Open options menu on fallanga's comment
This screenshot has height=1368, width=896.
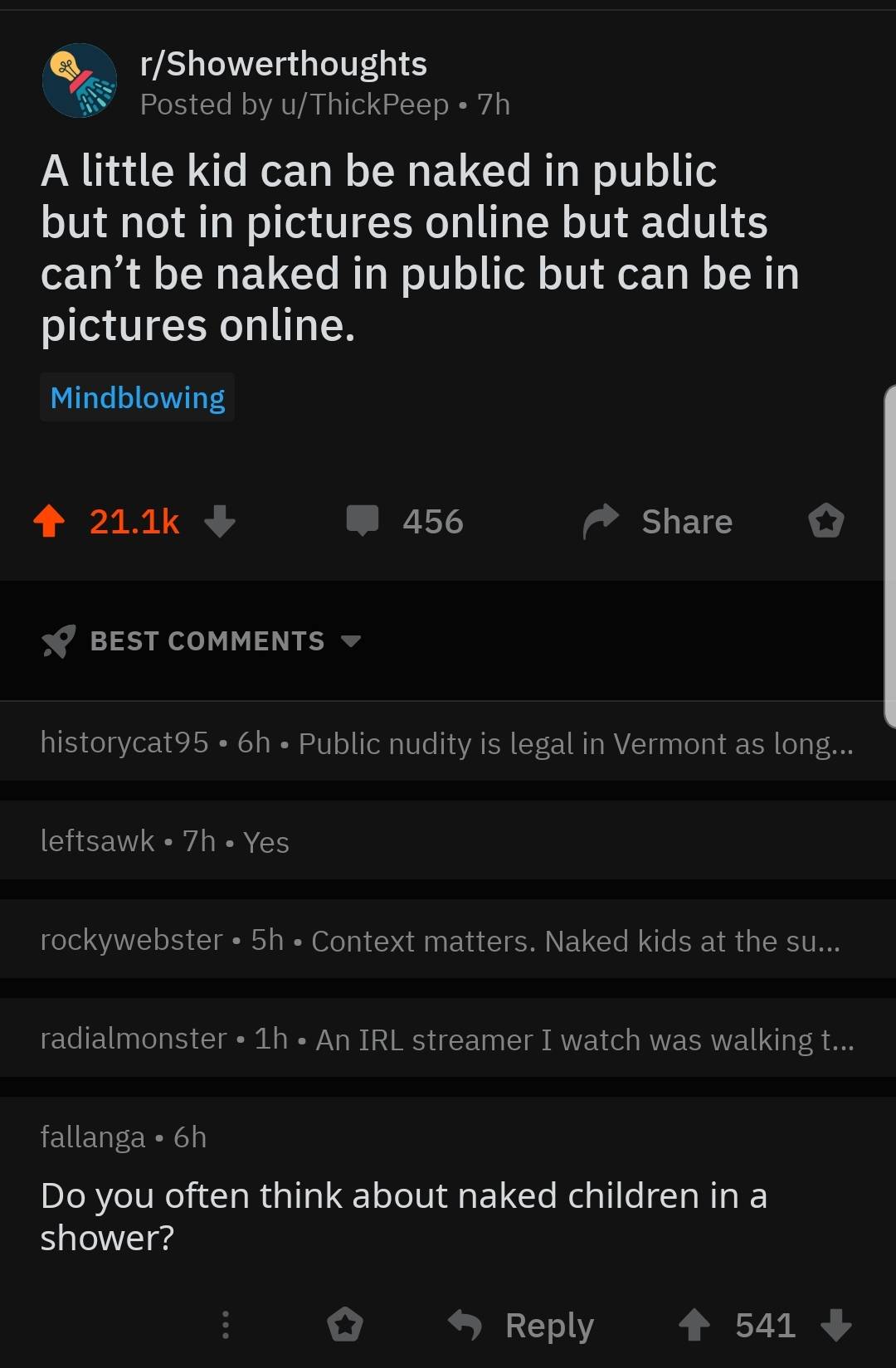225,1325
